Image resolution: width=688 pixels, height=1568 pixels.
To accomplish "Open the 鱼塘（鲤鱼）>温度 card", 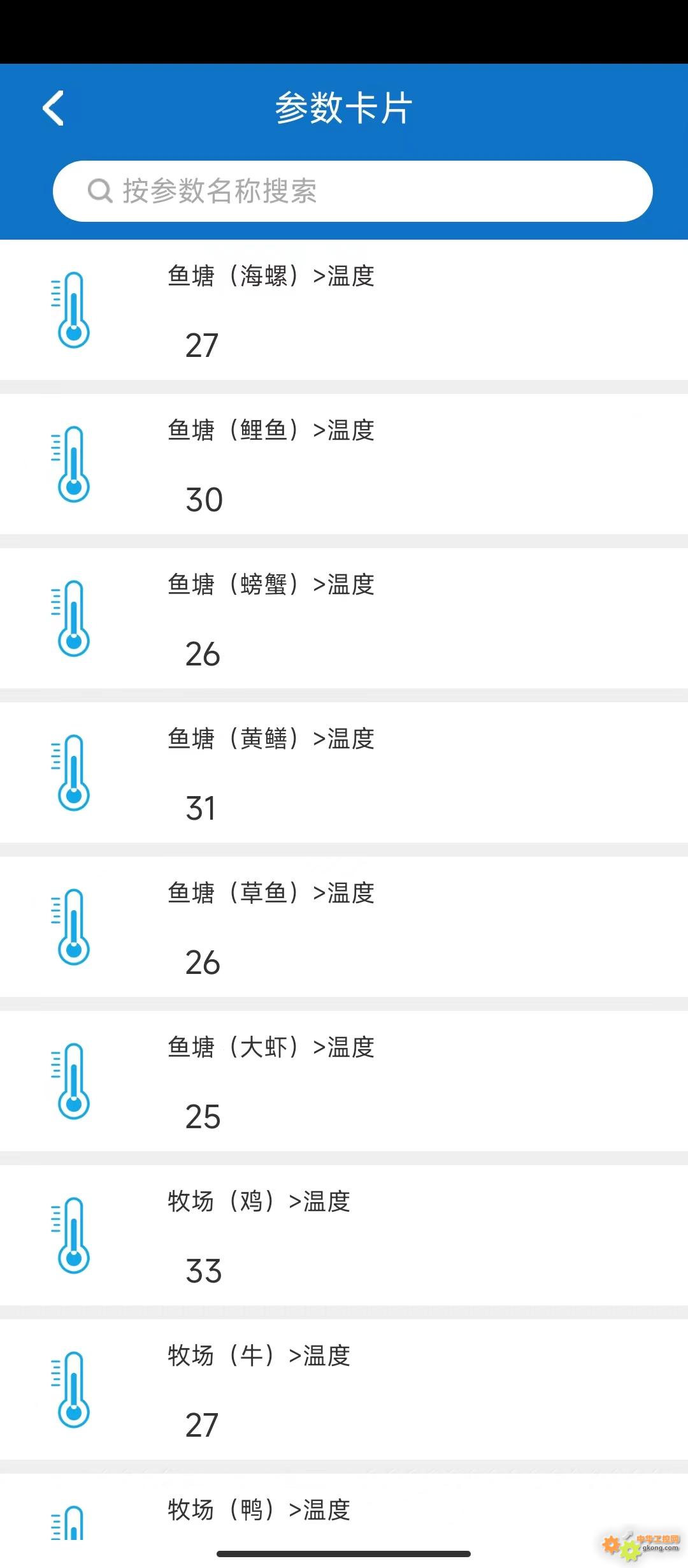I will [x=344, y=464].
